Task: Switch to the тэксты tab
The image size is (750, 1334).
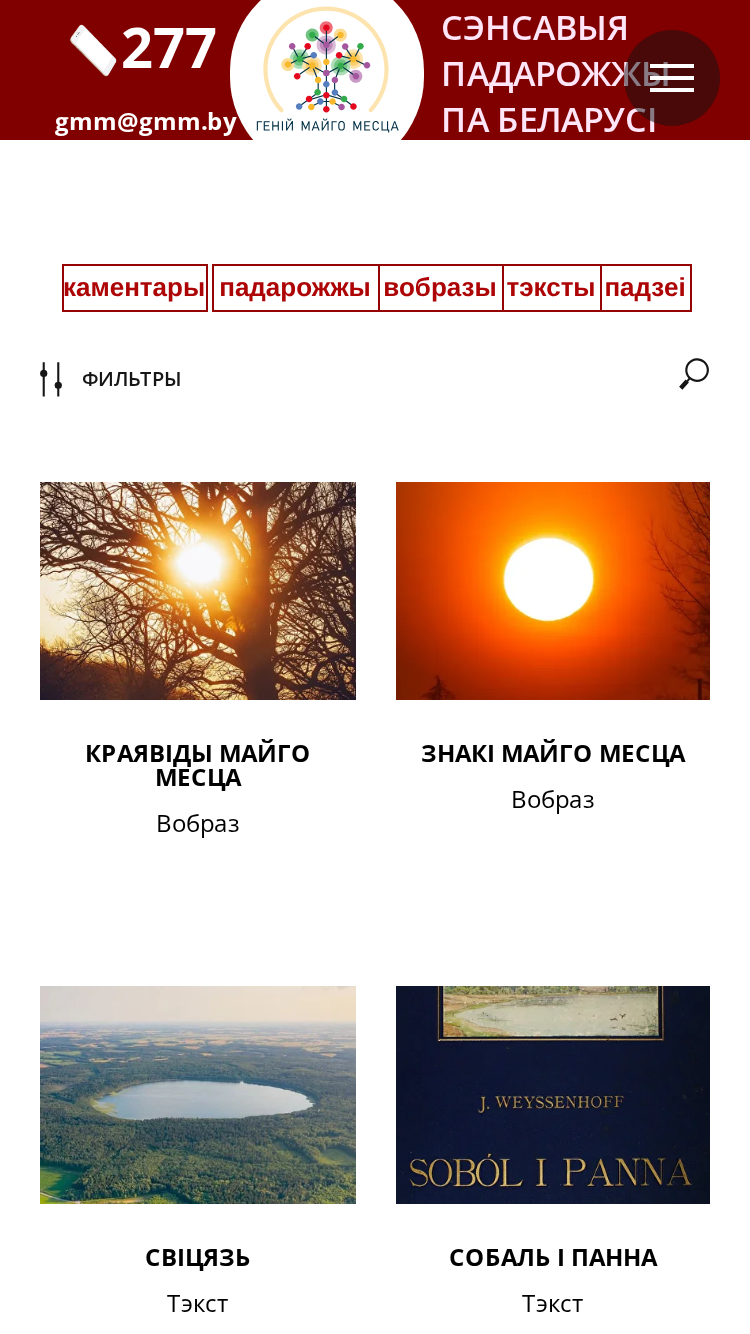Action: pos(551,288)
